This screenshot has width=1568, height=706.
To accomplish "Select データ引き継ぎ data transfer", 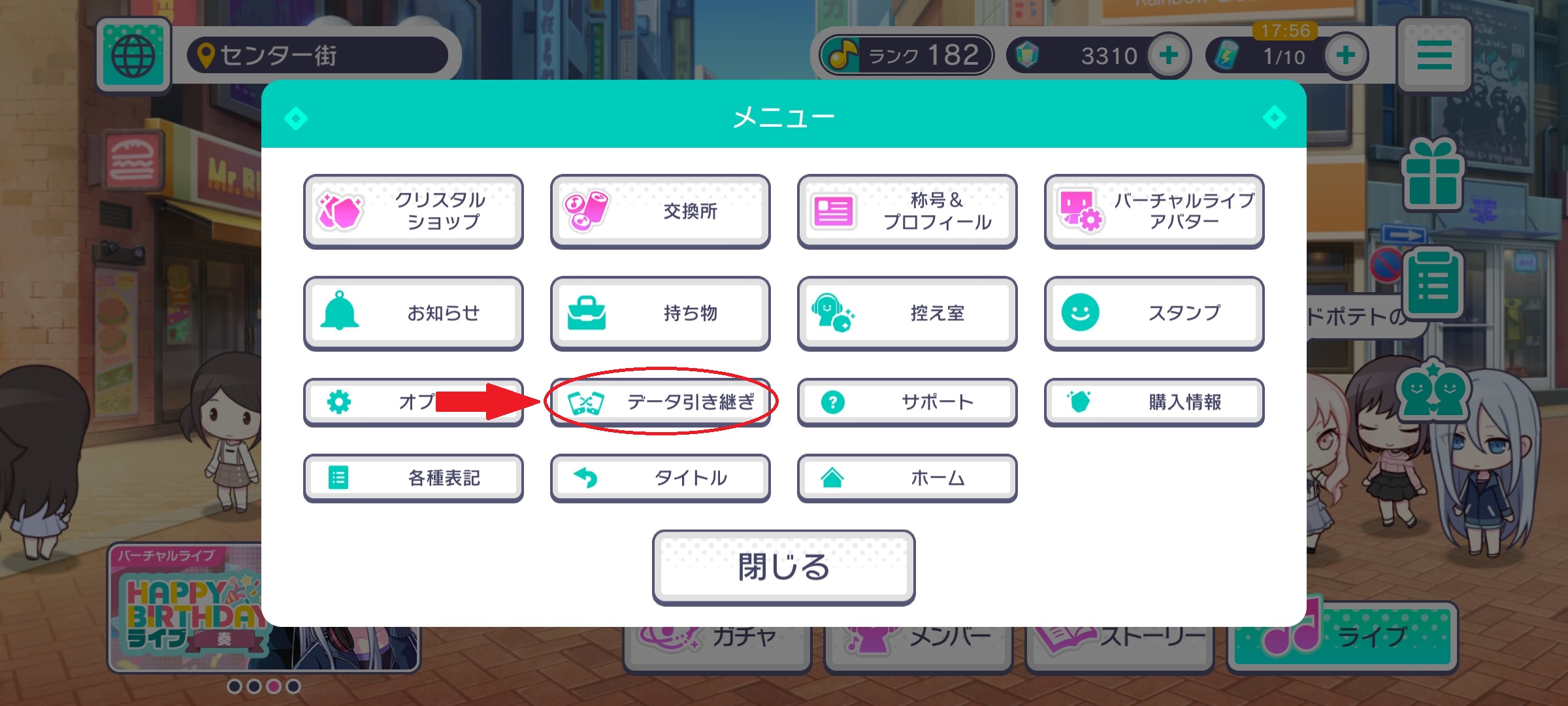I will [660, 401].
